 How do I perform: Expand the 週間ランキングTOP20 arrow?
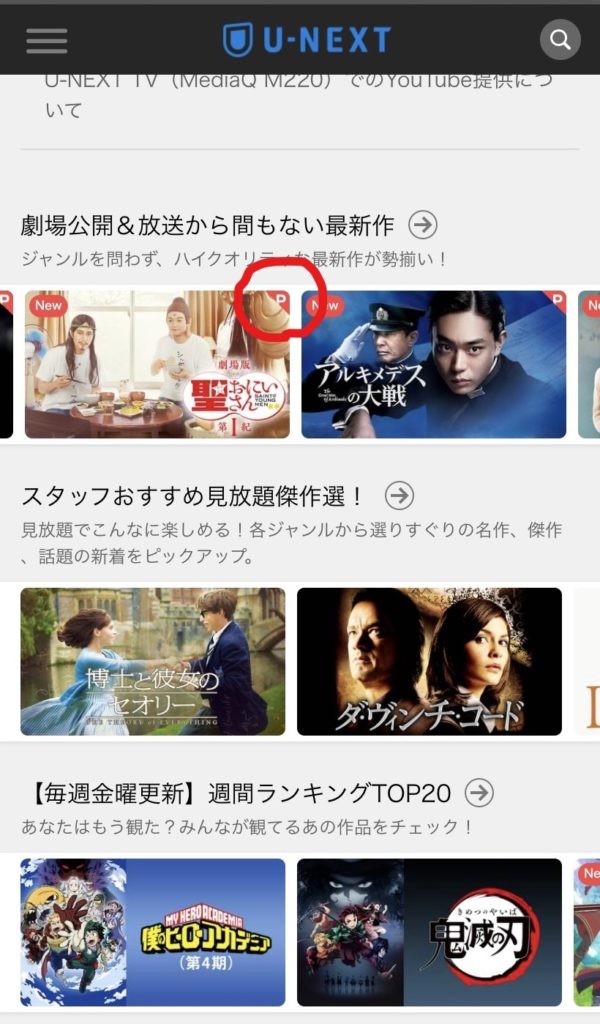tap(480, 793)
